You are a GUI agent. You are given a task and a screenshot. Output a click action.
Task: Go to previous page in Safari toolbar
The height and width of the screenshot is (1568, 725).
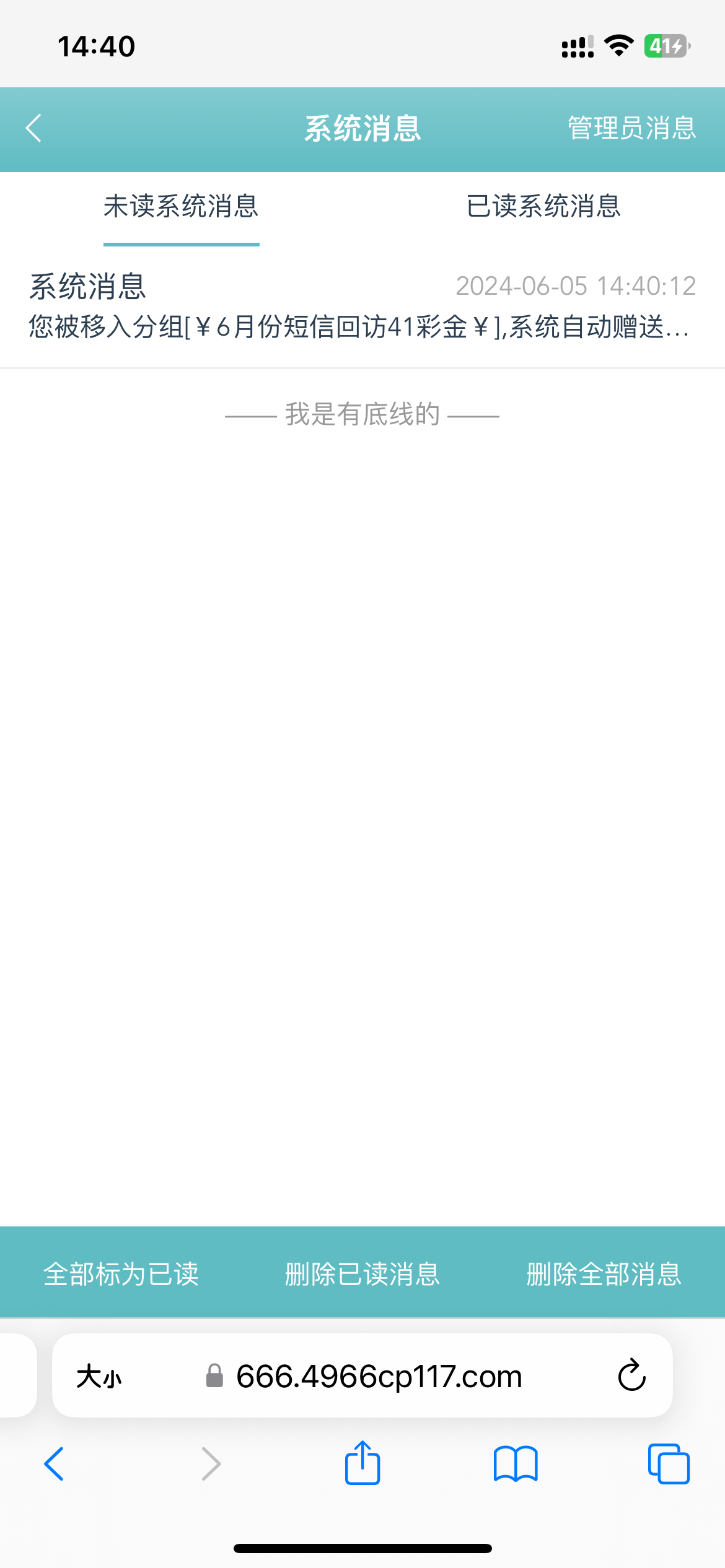(x=54, y=1464)
